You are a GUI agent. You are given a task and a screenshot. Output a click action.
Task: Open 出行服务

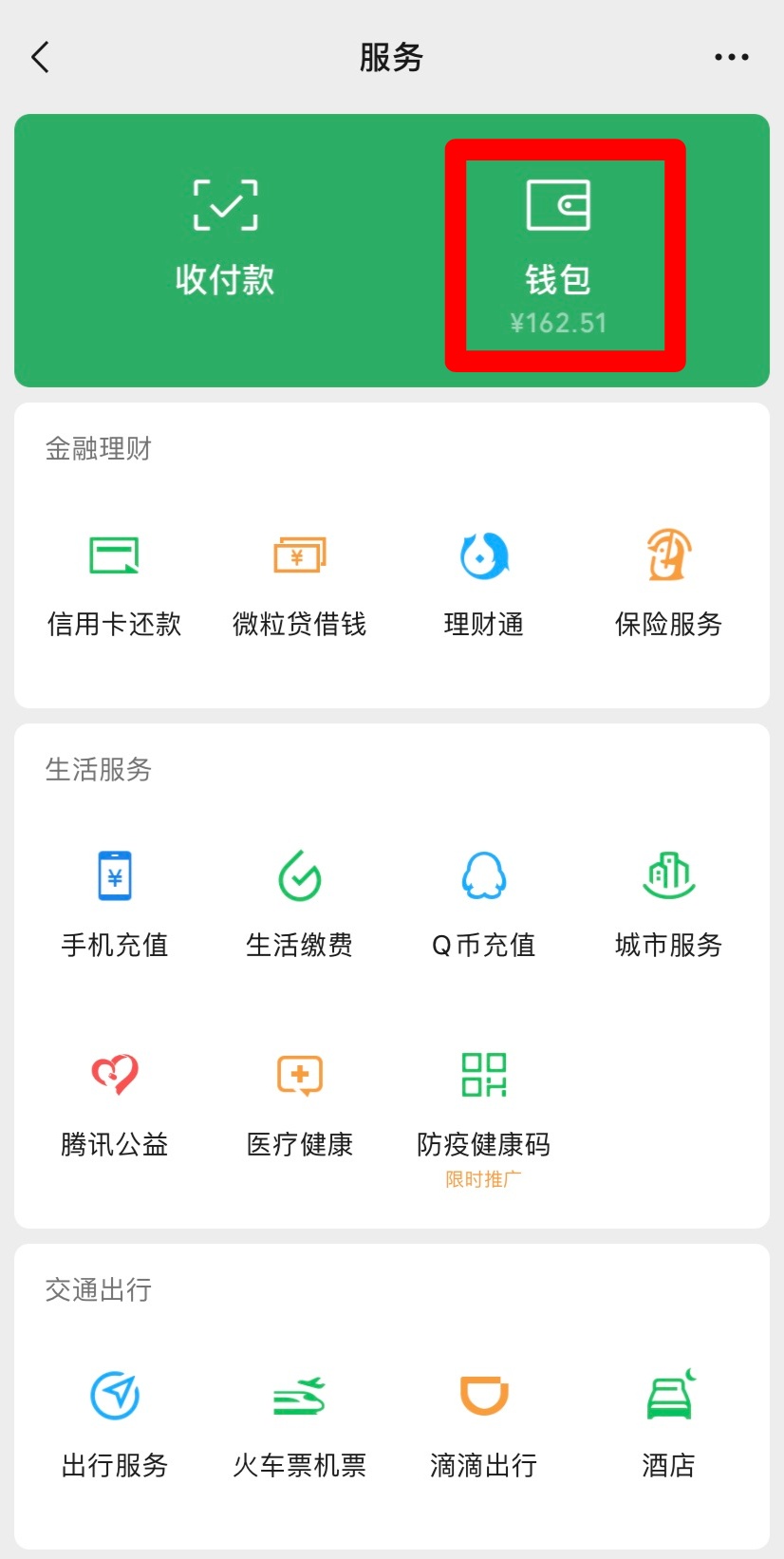coord(114,1425)
